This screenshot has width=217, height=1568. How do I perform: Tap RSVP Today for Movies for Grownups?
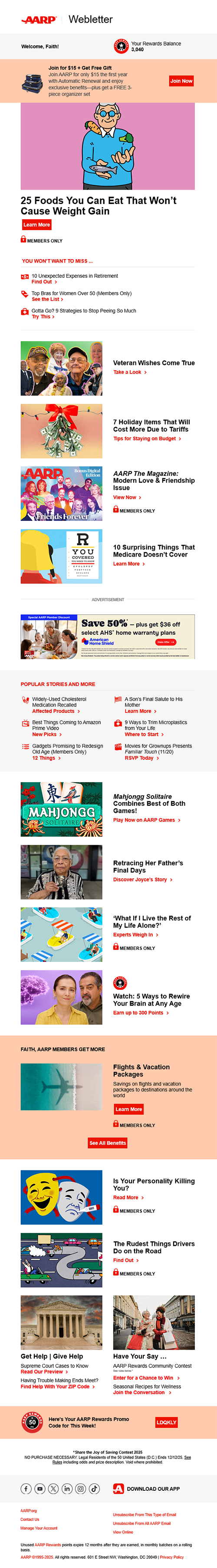(141, 758)
